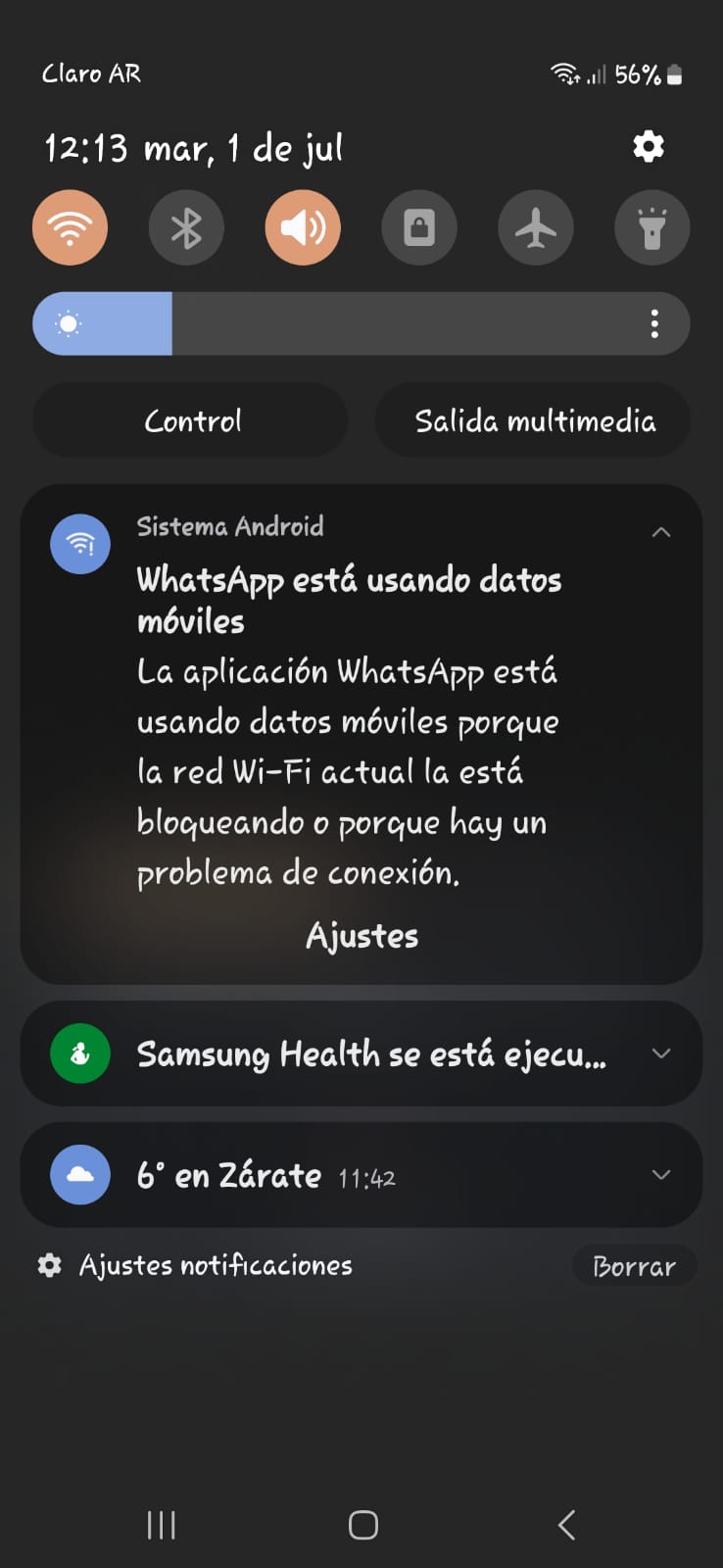
Task: Enable Bluetooth from quick settings
Action: [186, 228]
